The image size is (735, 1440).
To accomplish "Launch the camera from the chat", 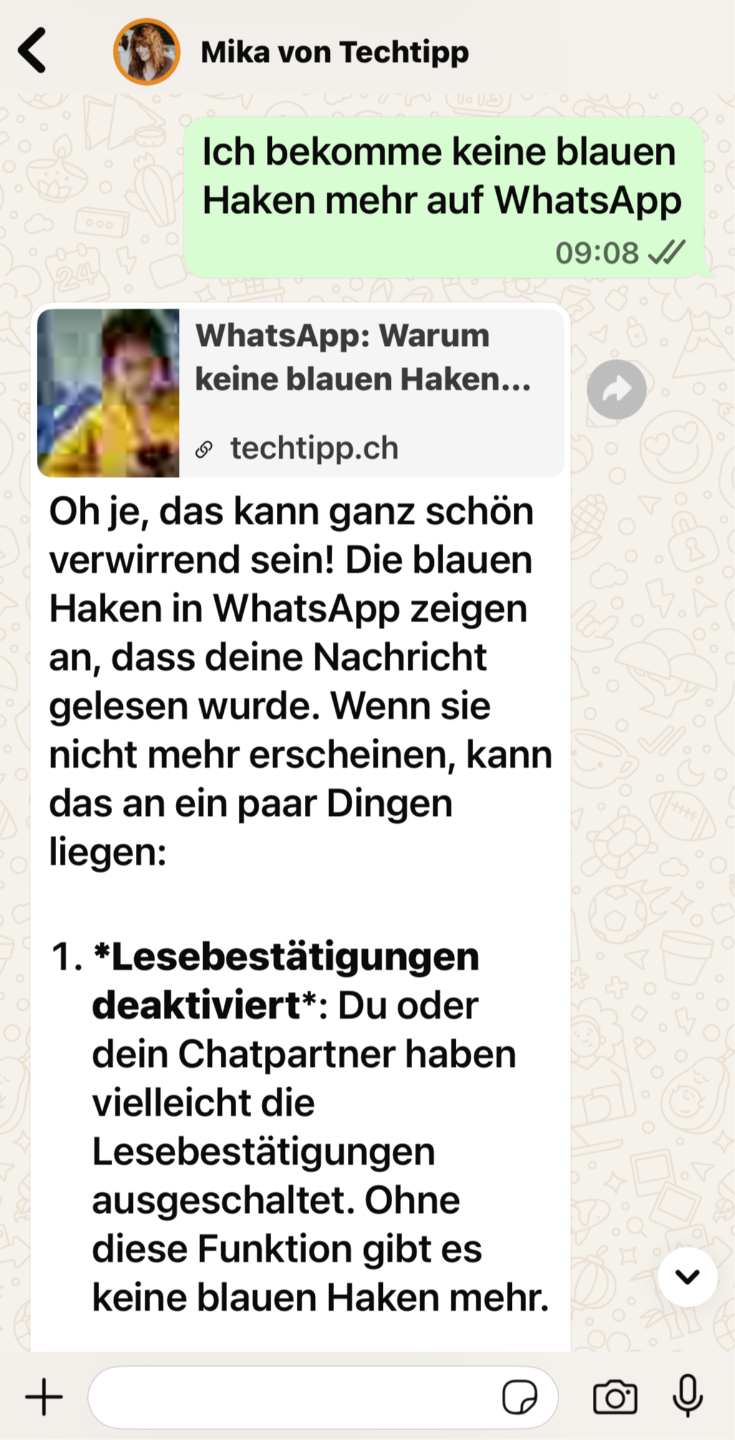I will [615, 1397].
